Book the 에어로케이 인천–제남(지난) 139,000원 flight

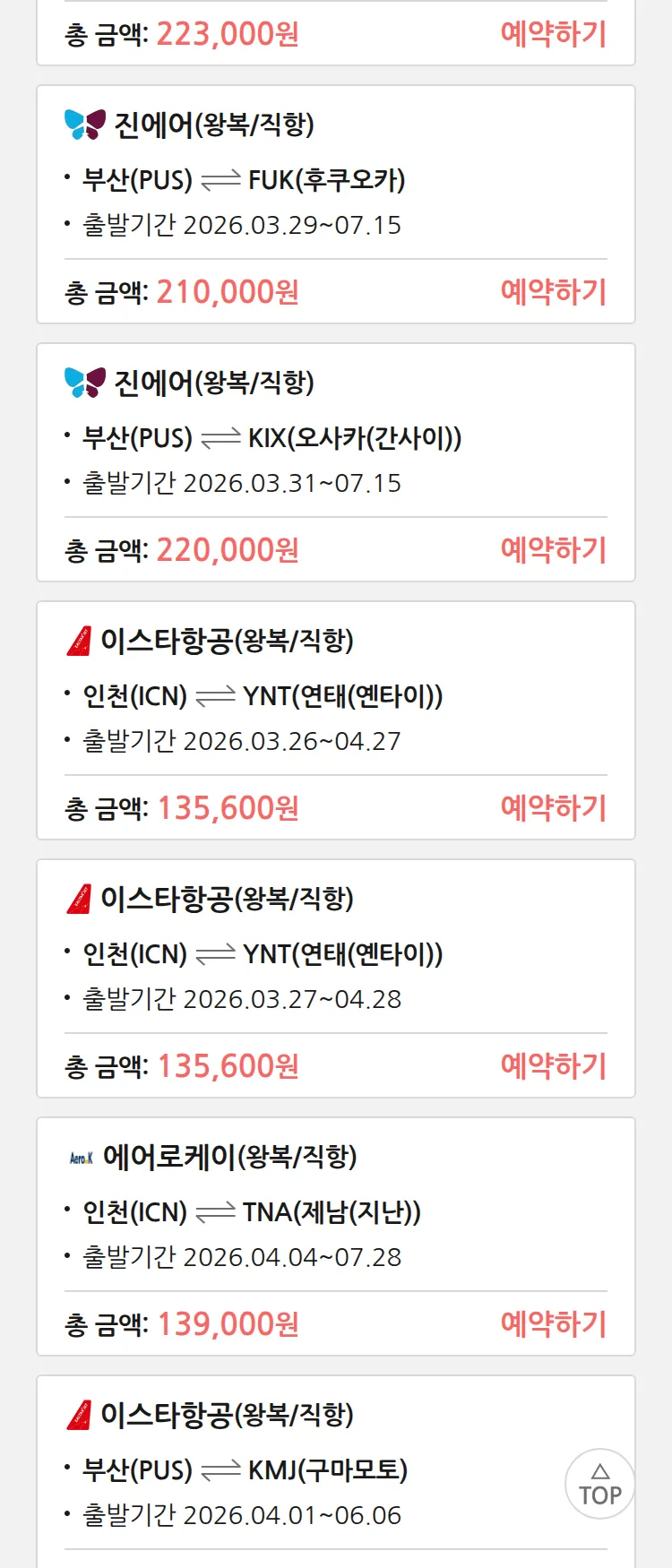pyautogui.click(x=553, y=1324)
